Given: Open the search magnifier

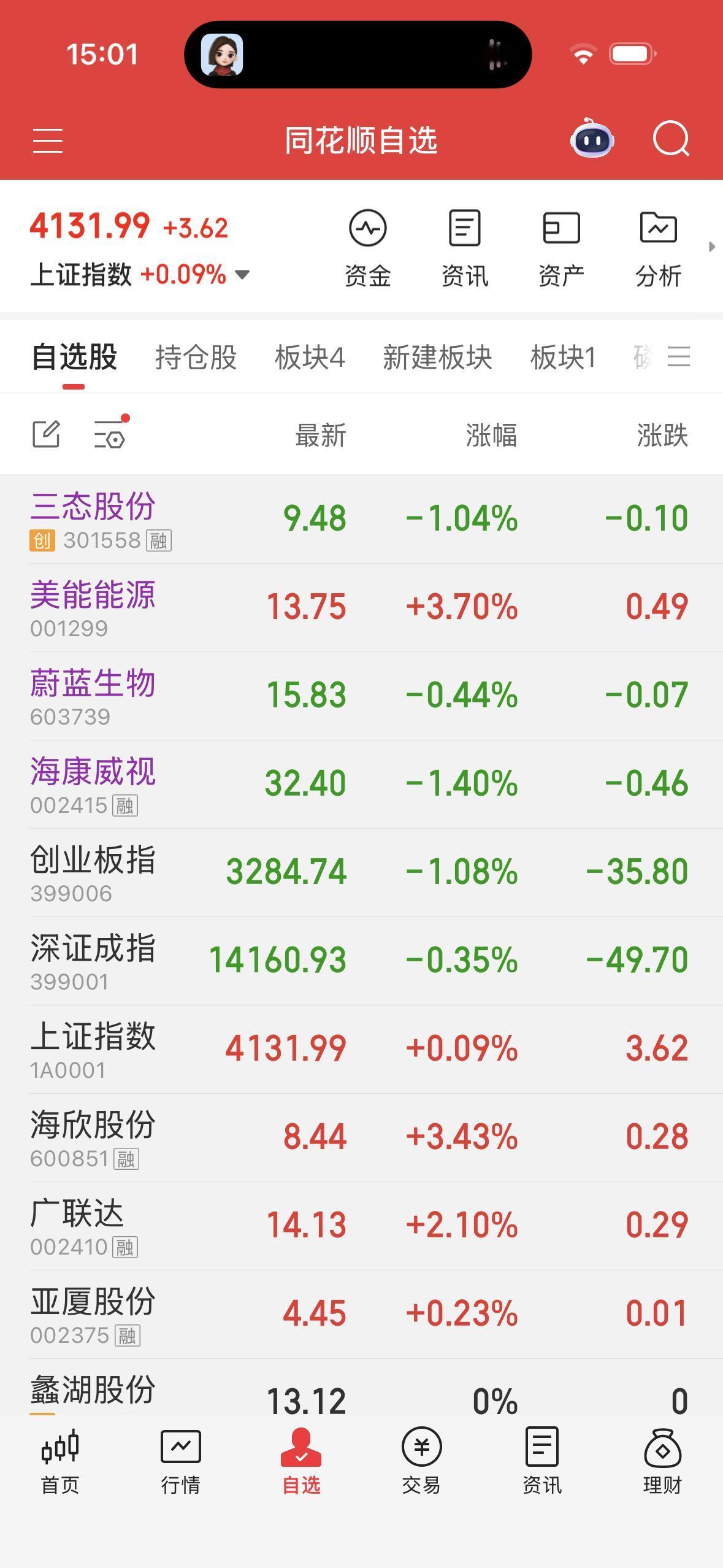Looking at the screenshot, I should 671,140.
